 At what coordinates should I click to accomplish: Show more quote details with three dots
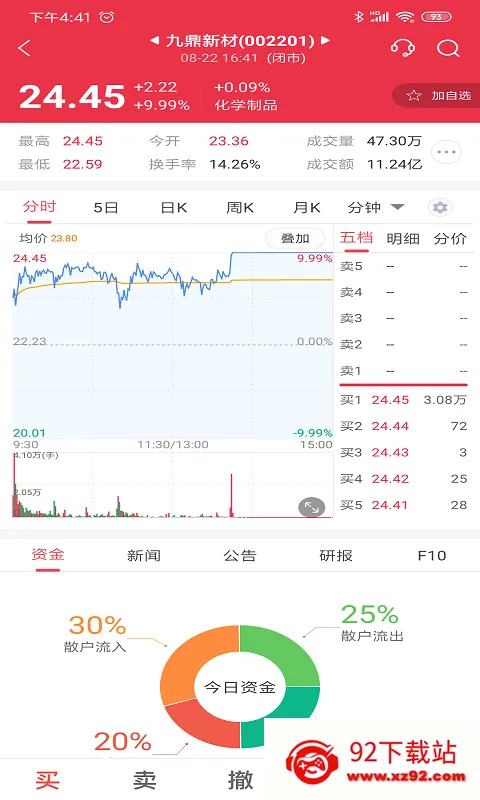pyautogui.click(x=446, y=152)
